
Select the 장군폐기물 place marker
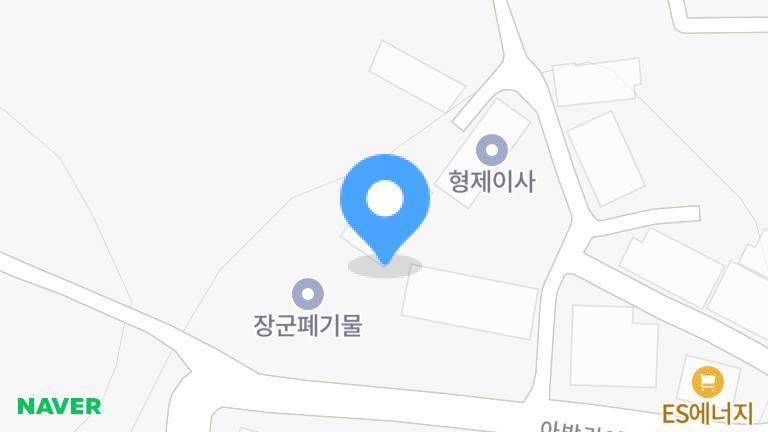coord(307,294)
